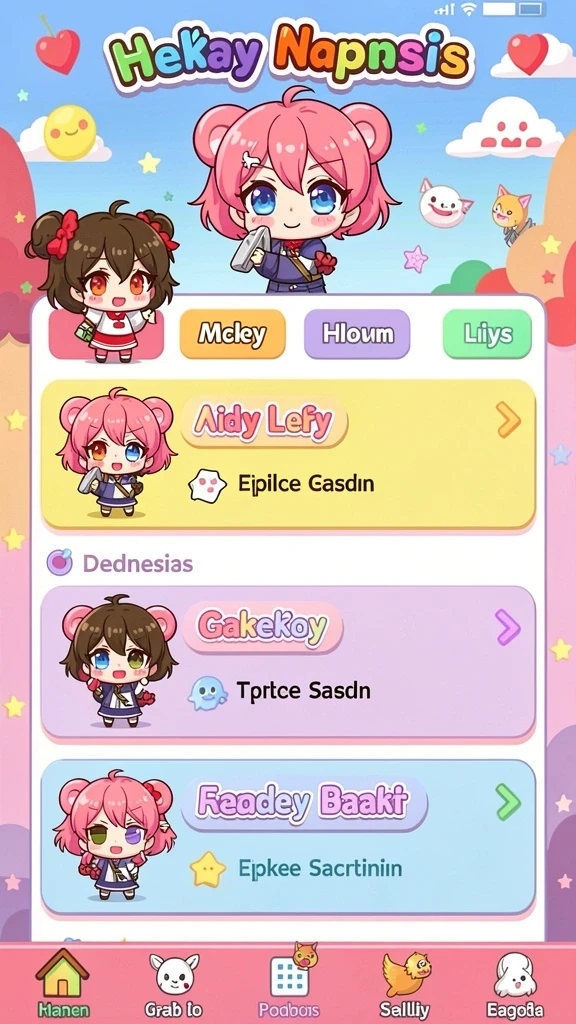
Task: Select the orange Mcley tab
Action: 232,334
